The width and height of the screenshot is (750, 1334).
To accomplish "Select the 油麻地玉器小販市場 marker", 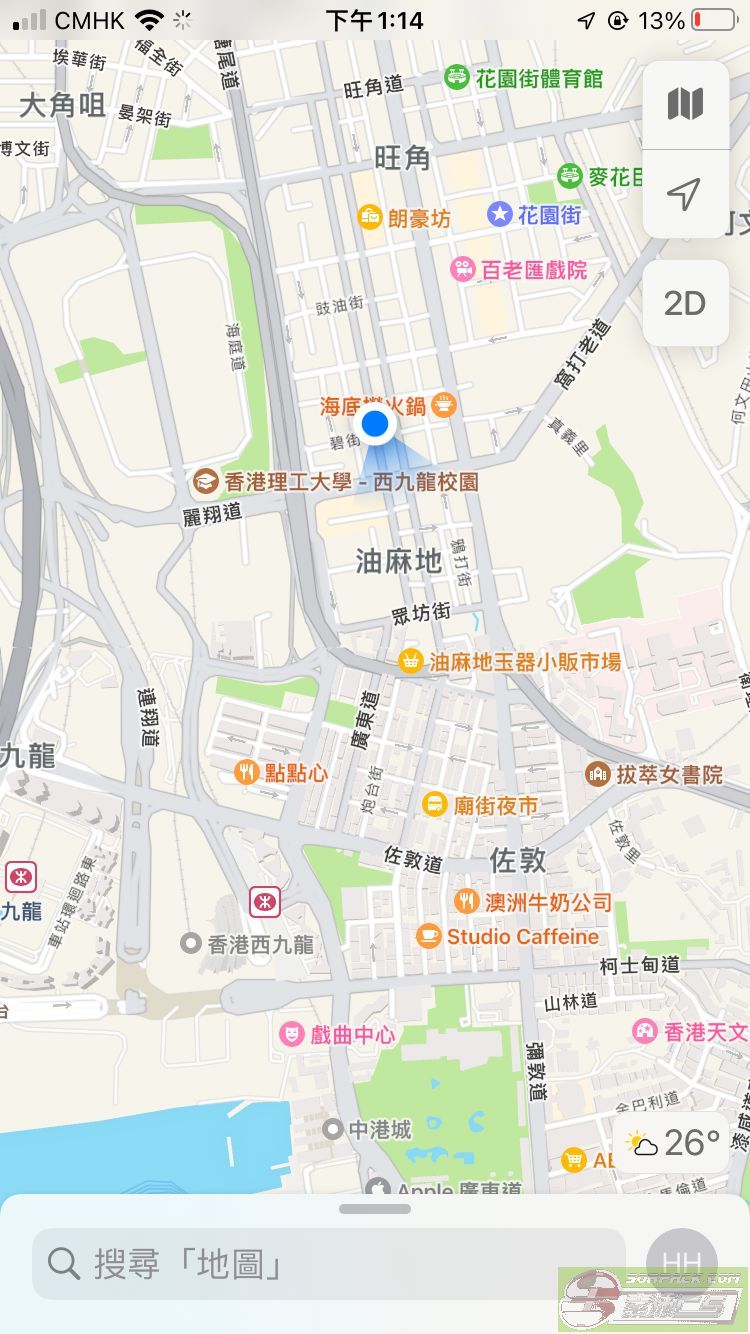I will (x=410, y=661).
